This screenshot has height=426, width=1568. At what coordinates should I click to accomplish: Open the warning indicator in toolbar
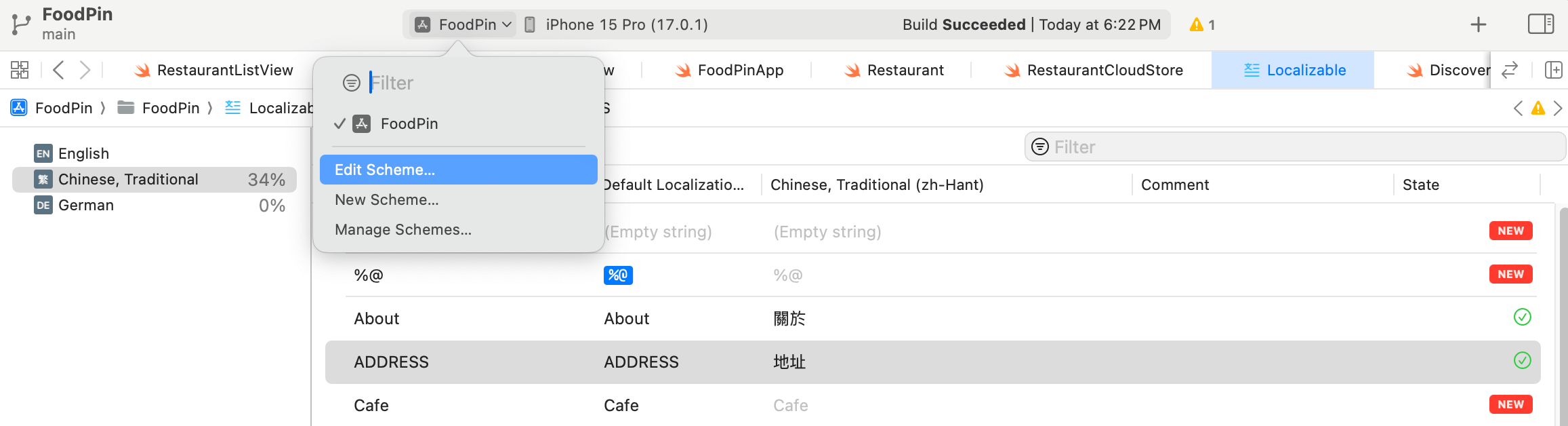[1201, 25]
